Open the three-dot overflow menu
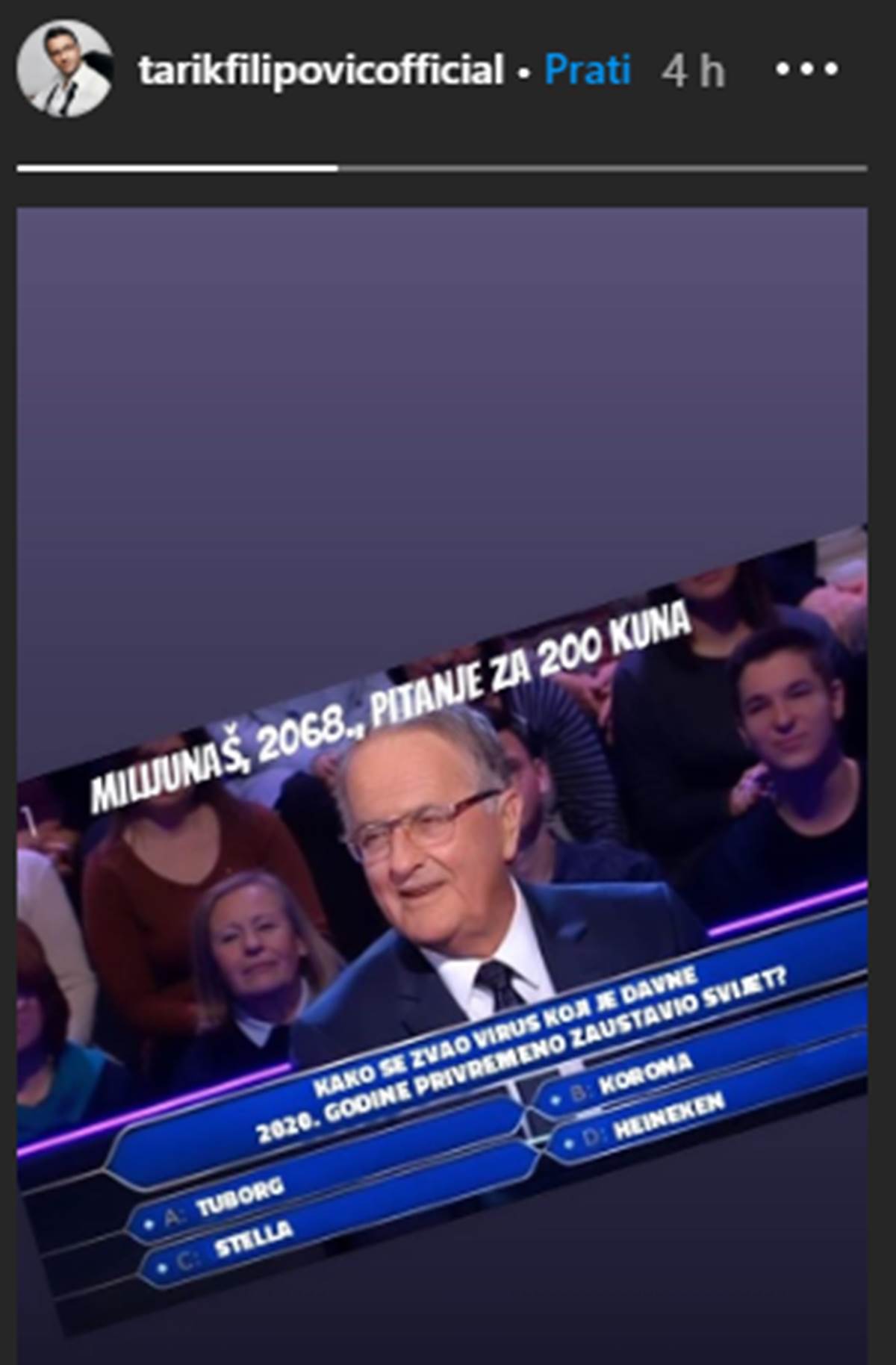The height and width of the screenshot is (1365, 896). (x=806, y=70)
